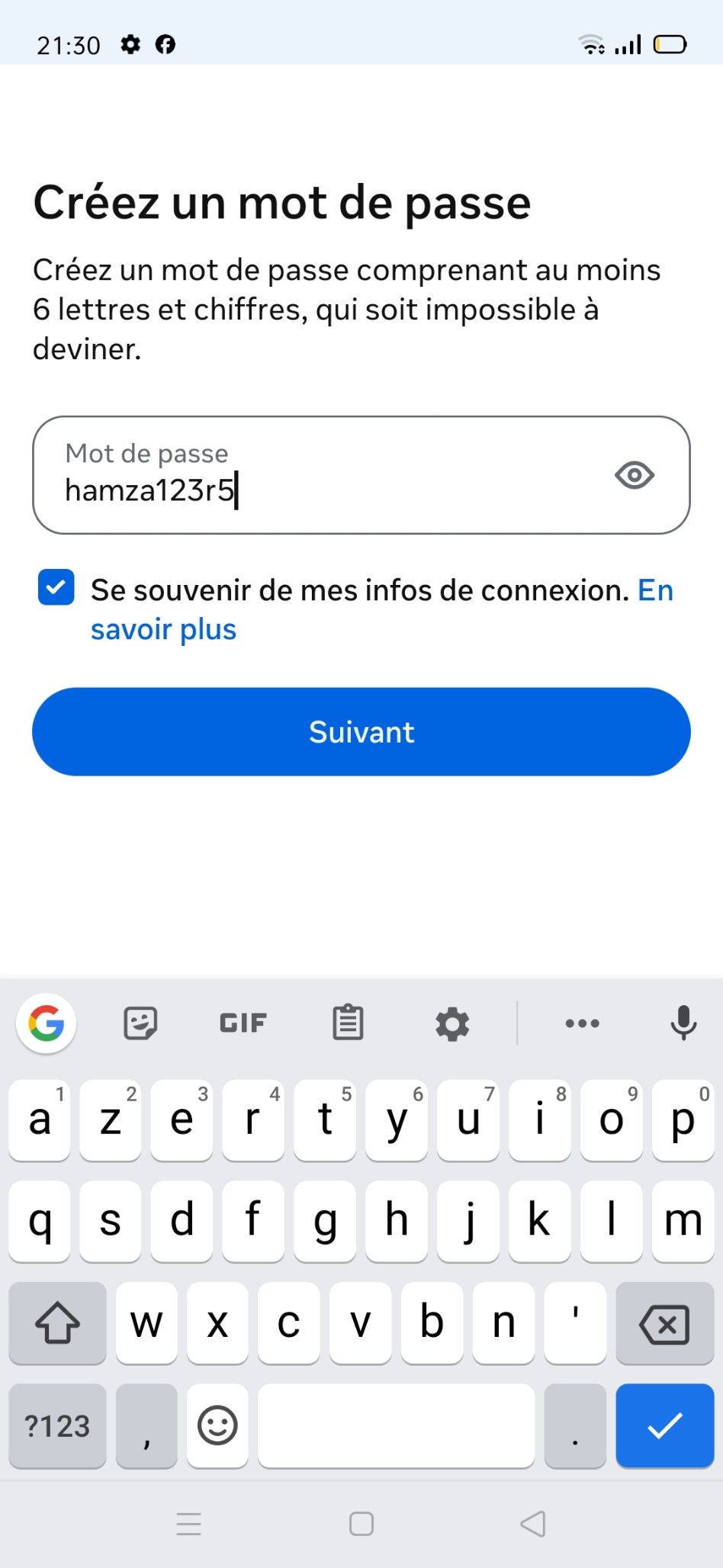Screen dimensions: 723x1568
Task: Open GIF keyboard panel
Action: [x=243, y=1023]
